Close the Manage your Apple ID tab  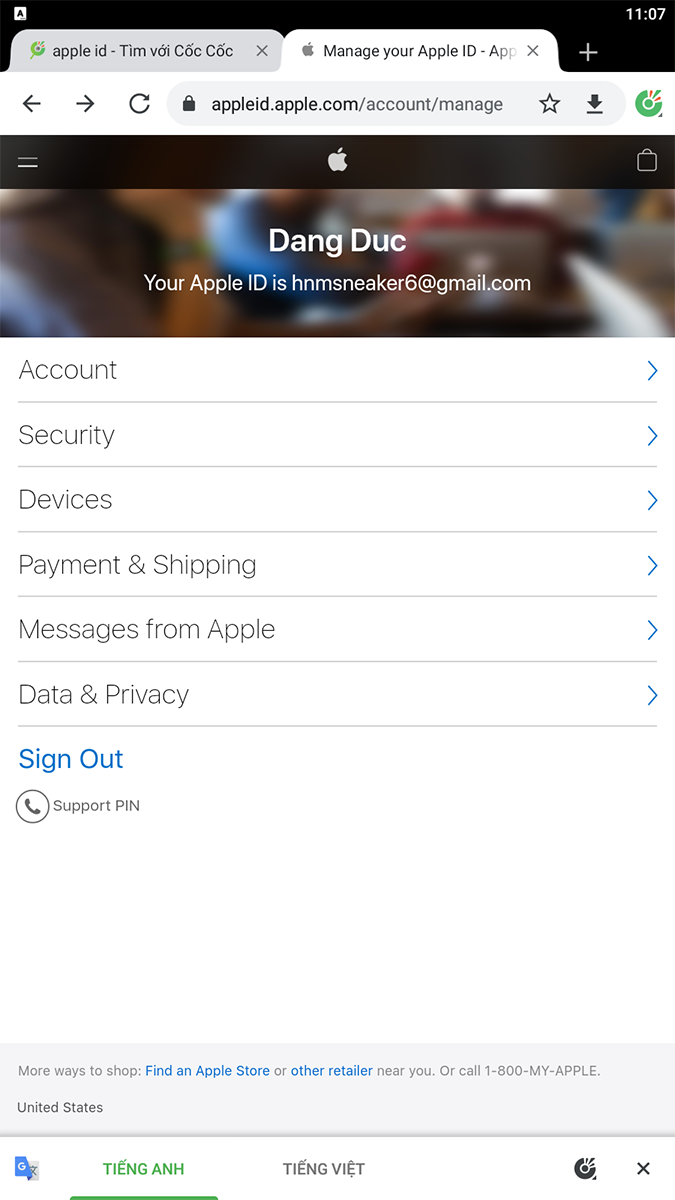point(533,51)
